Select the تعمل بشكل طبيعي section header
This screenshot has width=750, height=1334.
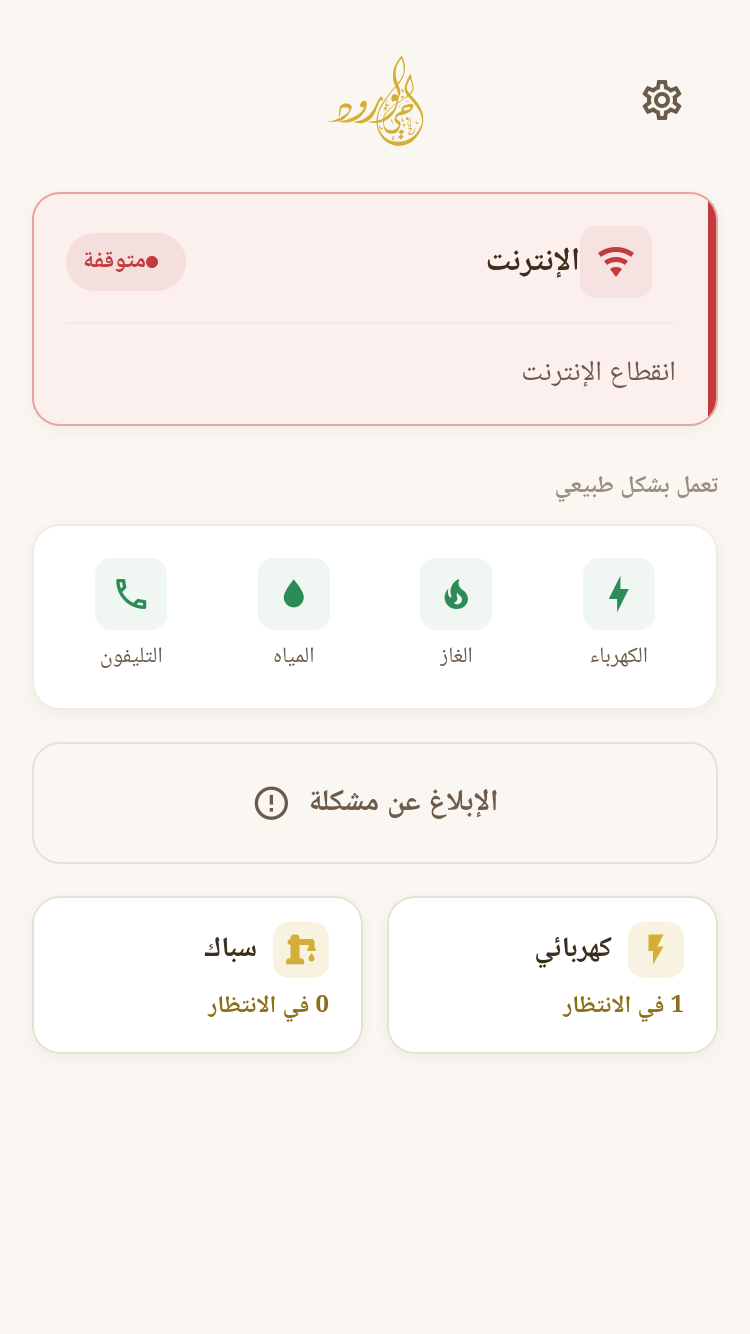(x=637, y=485)
